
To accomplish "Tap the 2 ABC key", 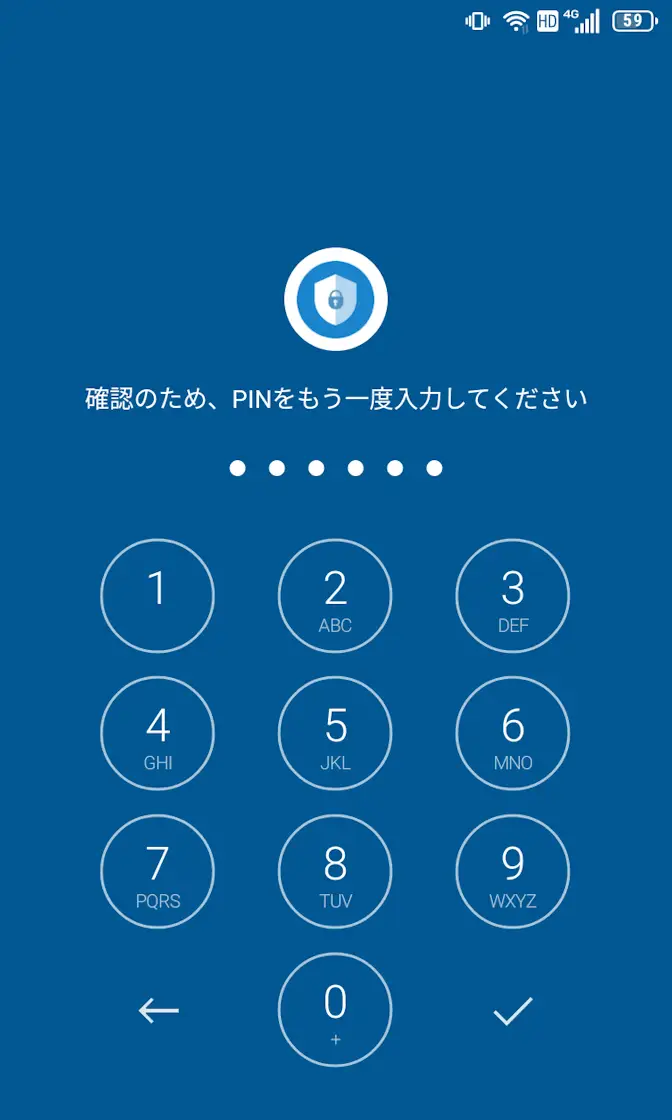I will pos(335,596).
